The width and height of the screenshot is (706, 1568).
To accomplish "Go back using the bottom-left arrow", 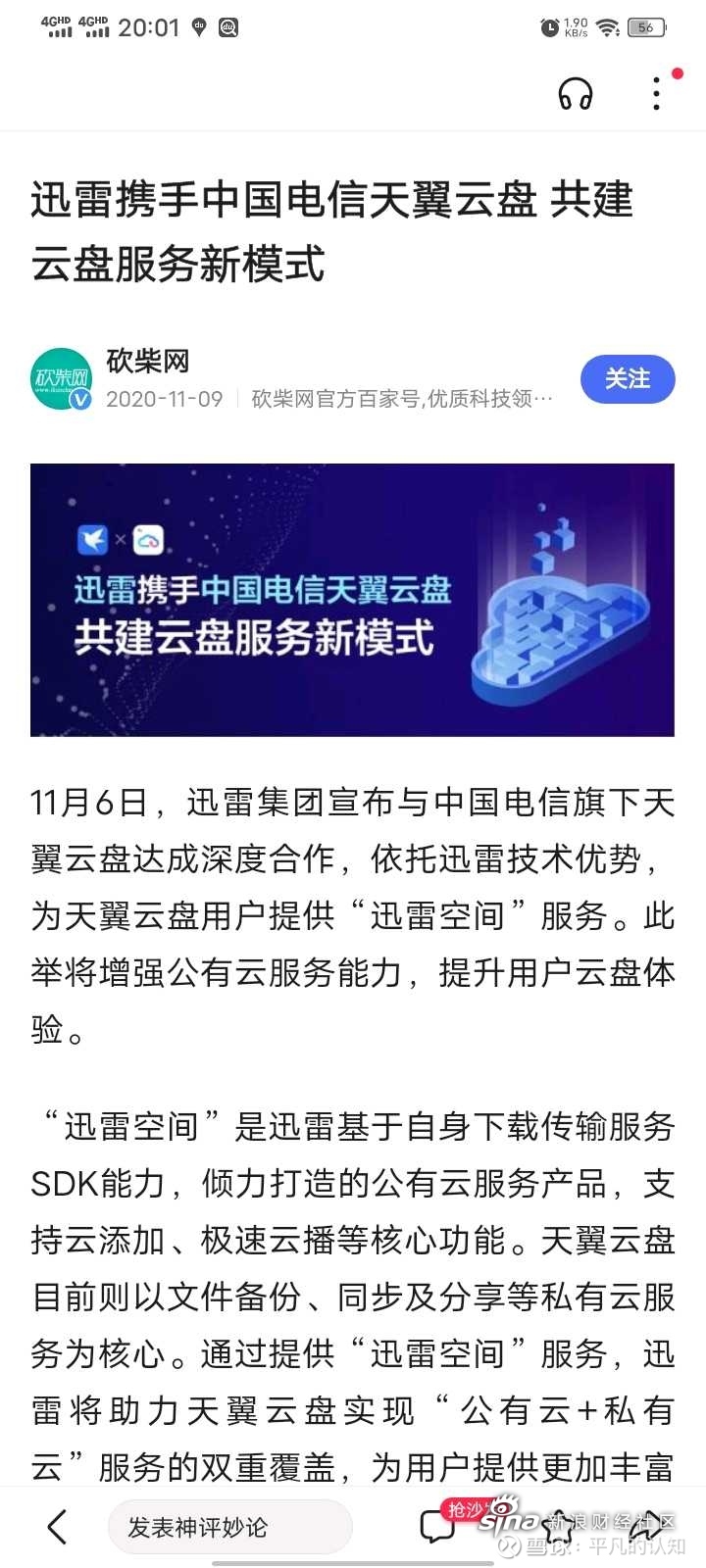I will 58,1527.
